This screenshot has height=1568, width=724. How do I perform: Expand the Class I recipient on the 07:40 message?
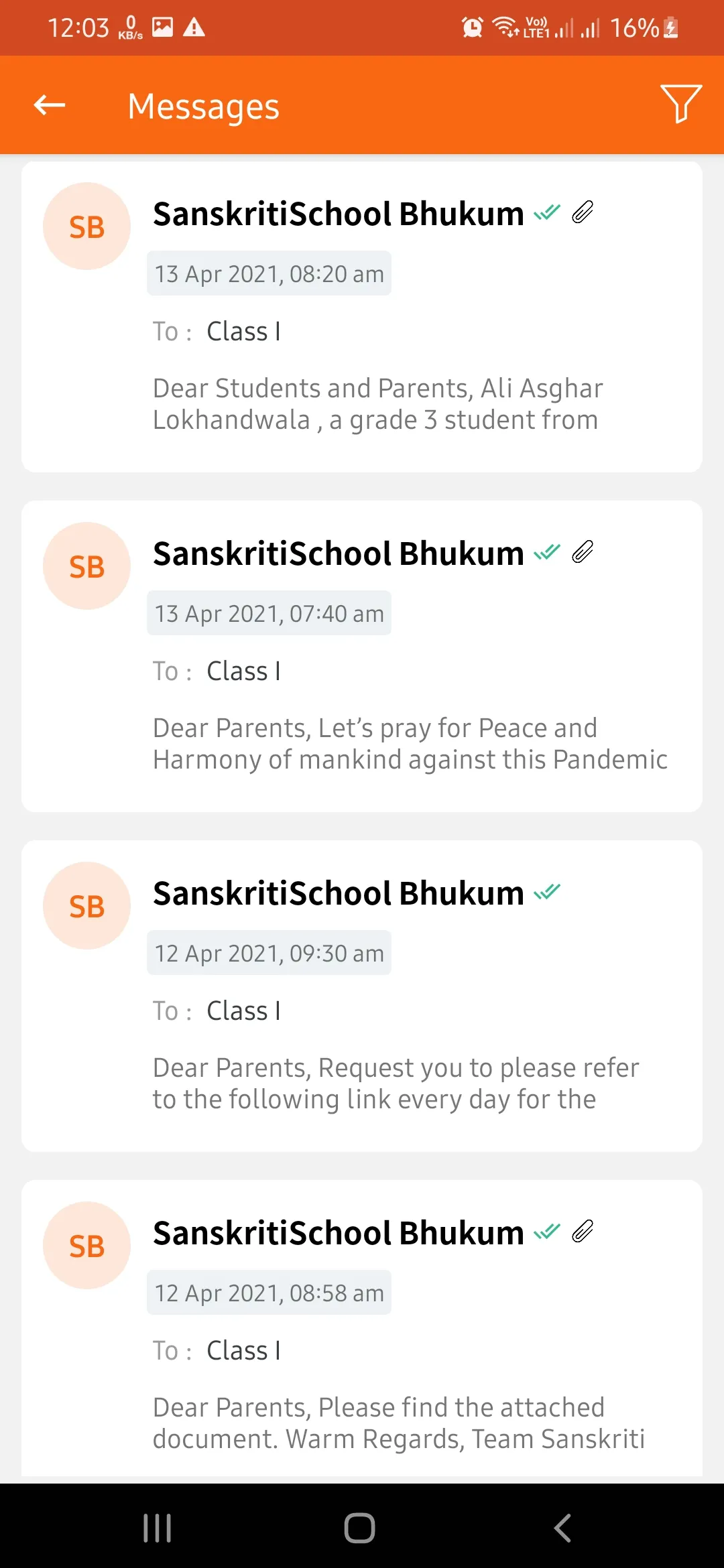(243, 670)
